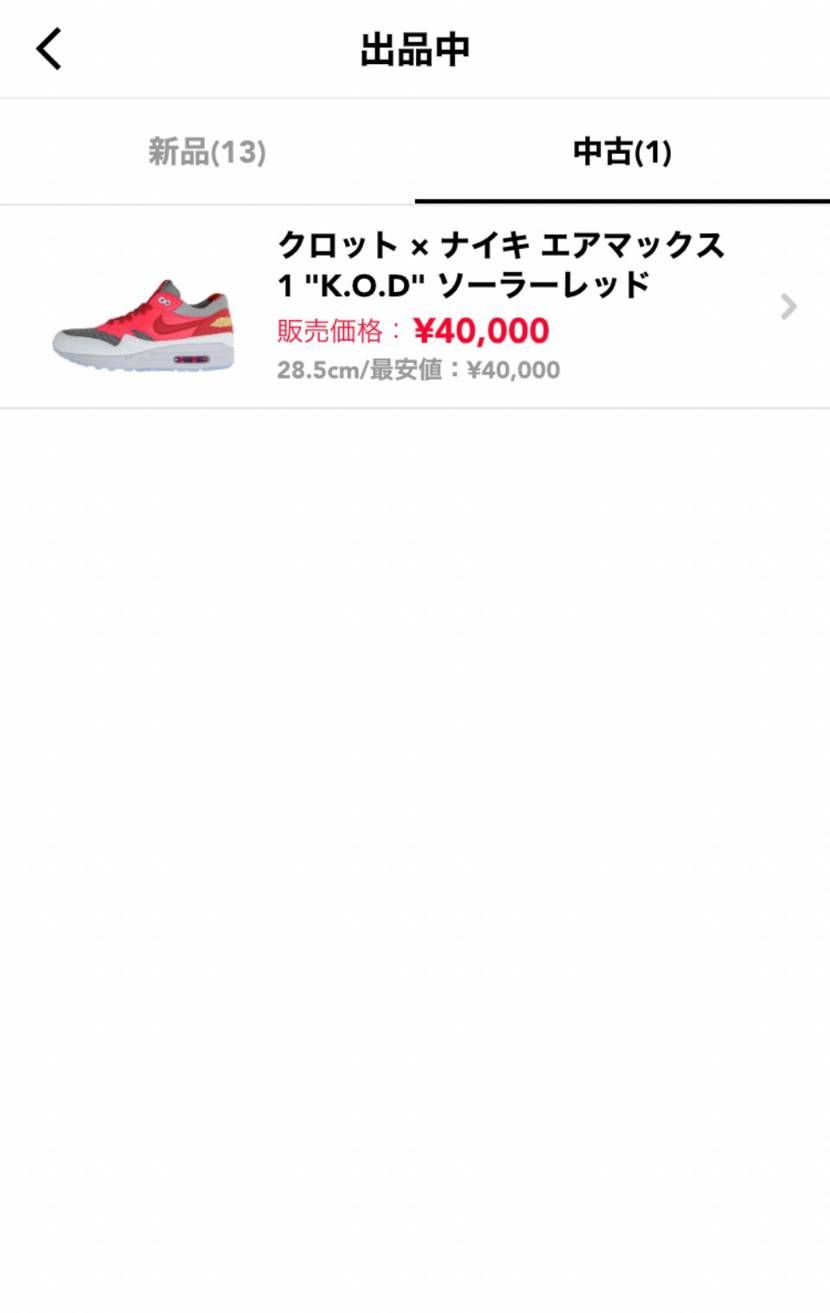Tap the ¥40,000 販売価格 price label
This screenshot has height=1313, width=830.
point(411,330)
